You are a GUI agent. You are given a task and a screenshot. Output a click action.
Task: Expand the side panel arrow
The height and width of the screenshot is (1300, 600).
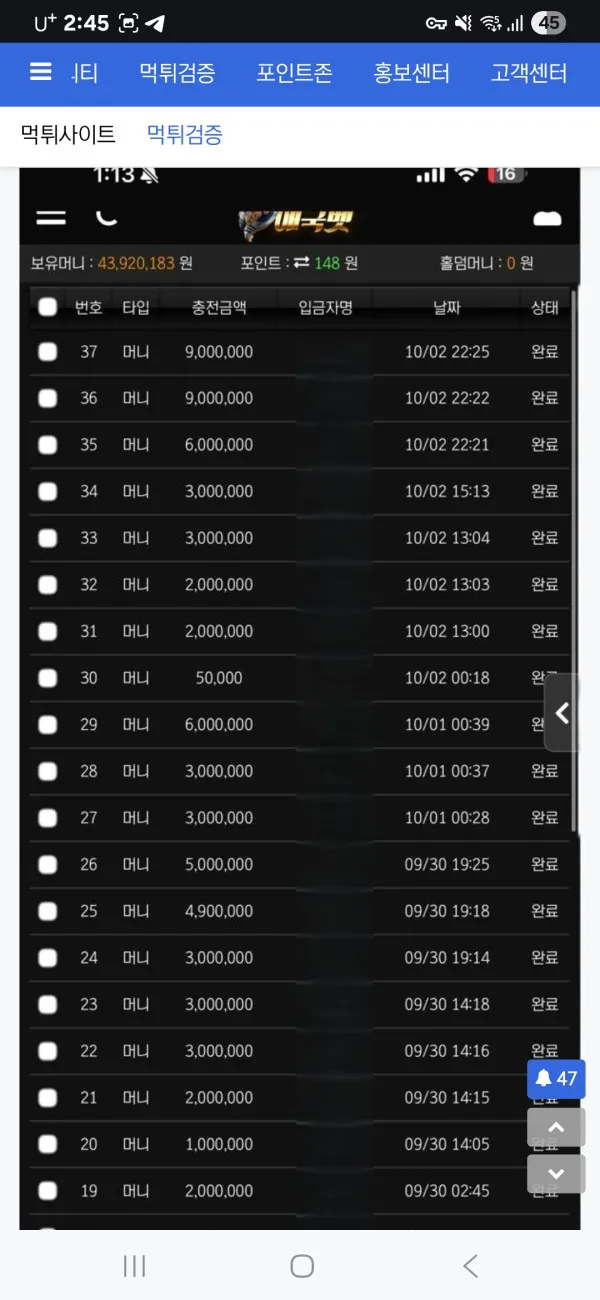point(562,713)
